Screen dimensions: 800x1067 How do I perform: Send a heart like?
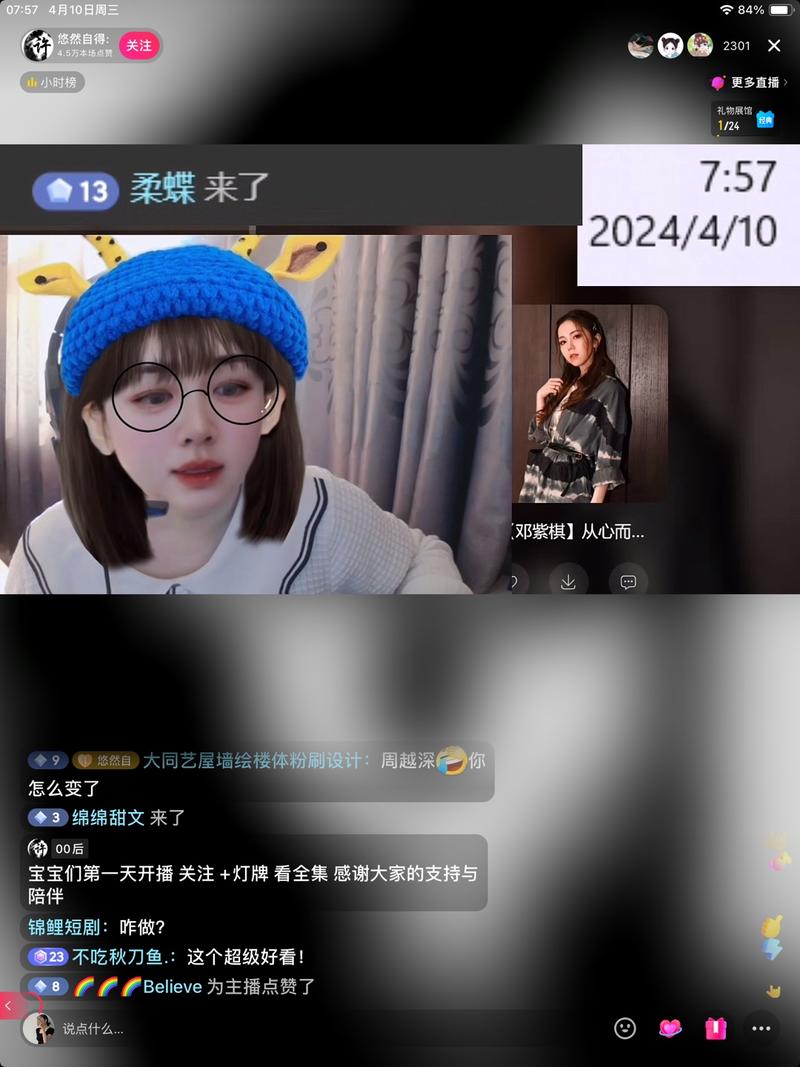(670, 1028)
